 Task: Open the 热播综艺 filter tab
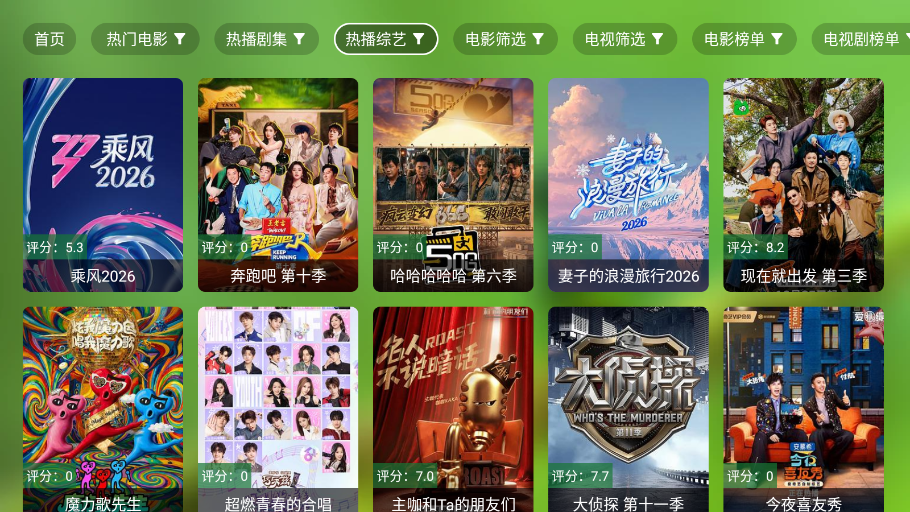[x=386, y=39]
